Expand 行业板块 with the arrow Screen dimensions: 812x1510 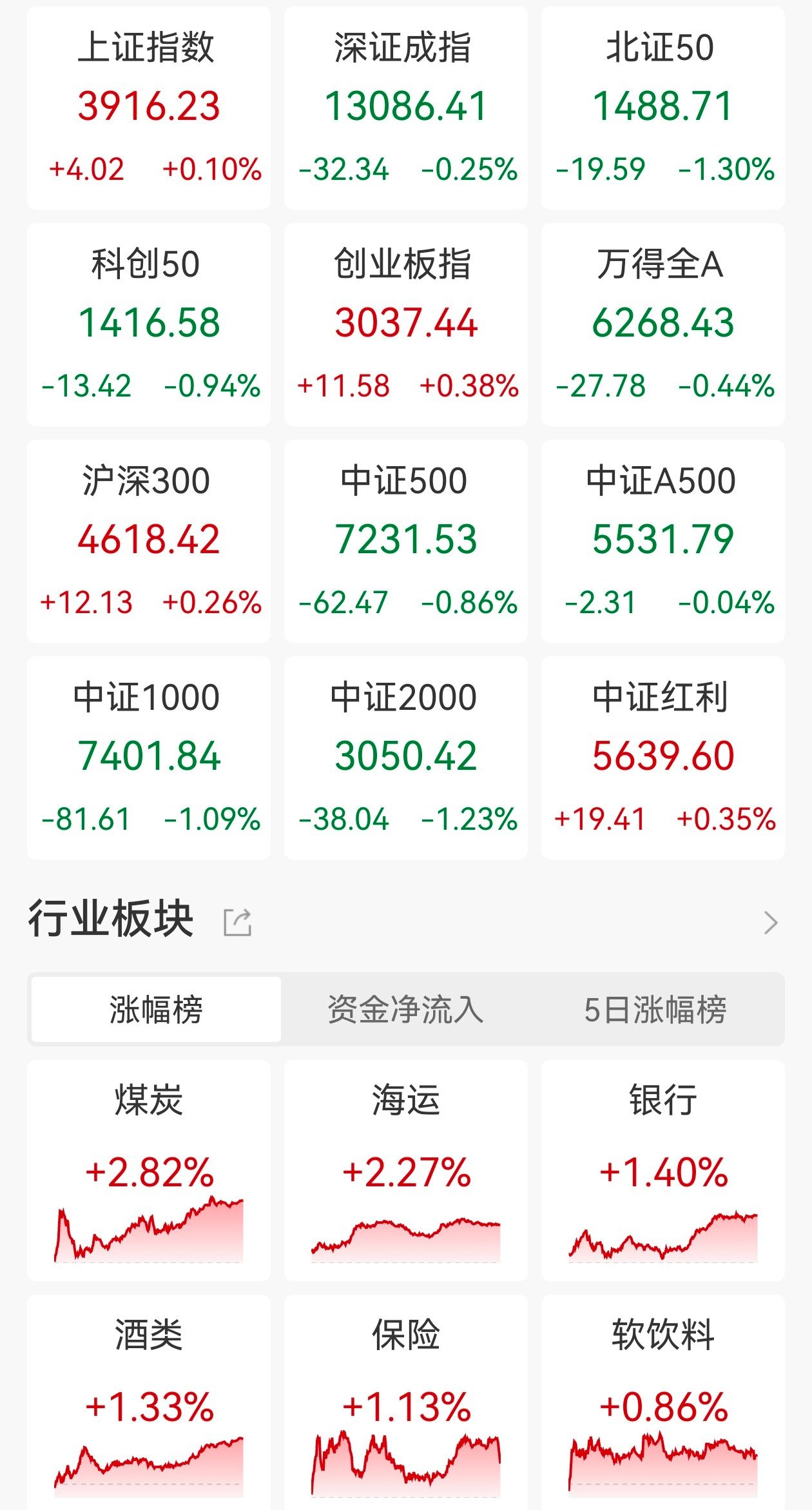pyautogui.click(x=770, y=922)
